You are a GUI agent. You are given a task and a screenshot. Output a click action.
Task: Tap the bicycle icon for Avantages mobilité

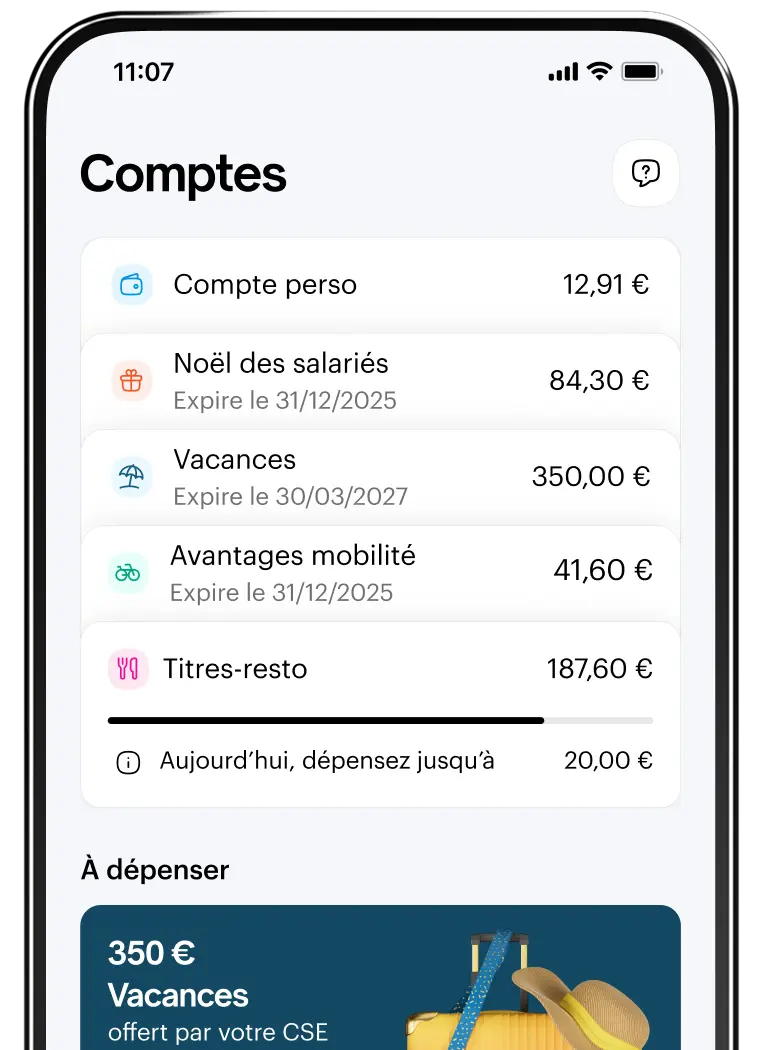coord(131,571)
